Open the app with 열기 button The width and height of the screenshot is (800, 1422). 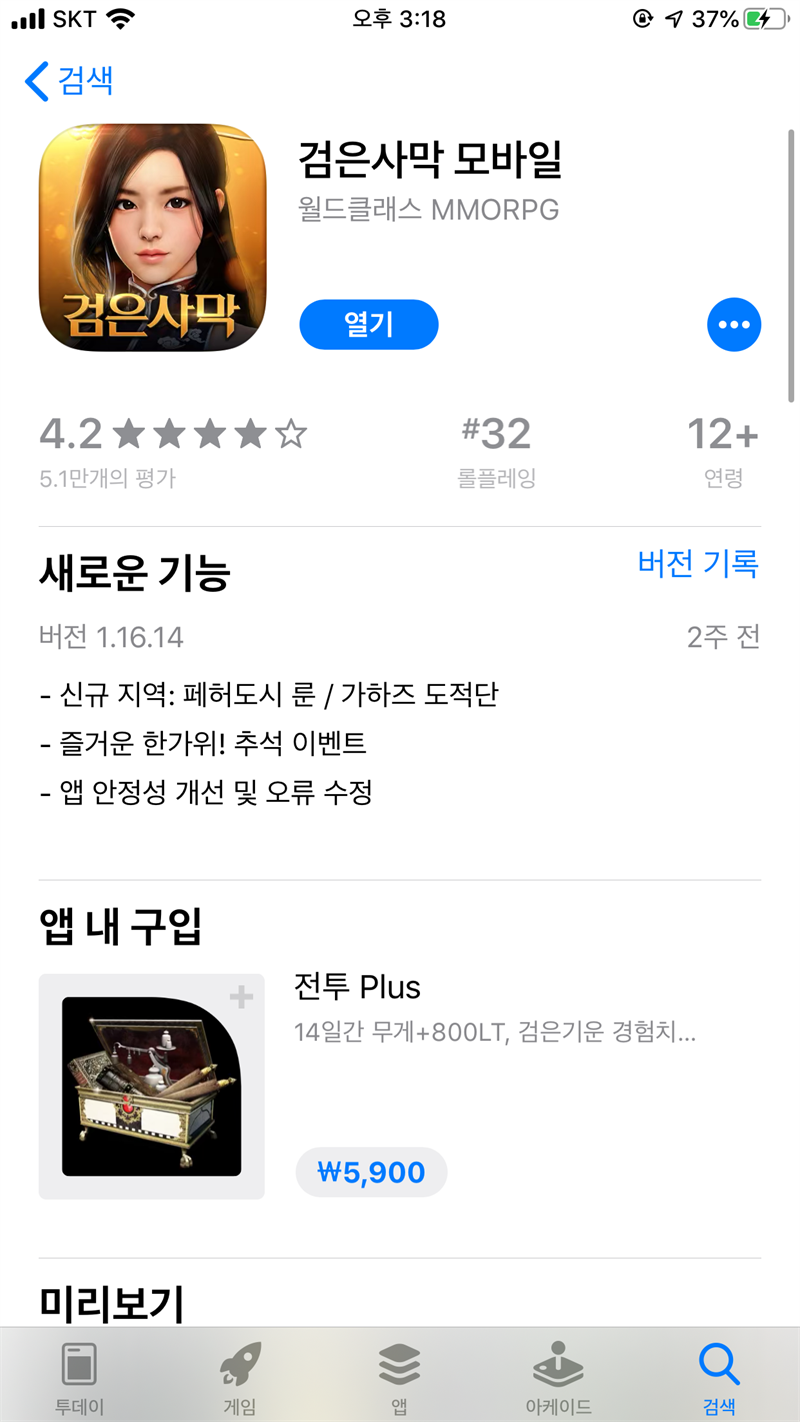point(368,325)
